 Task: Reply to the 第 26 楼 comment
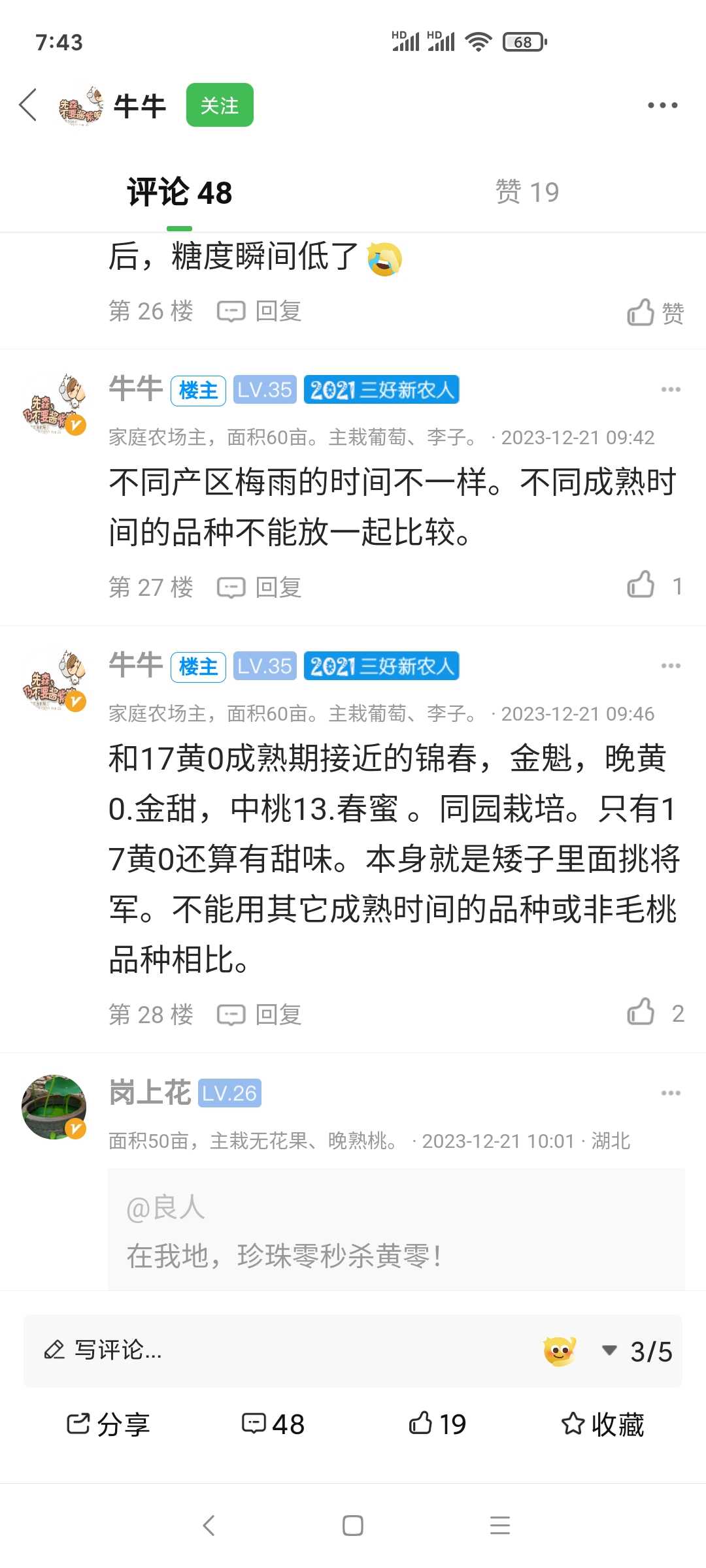coord(260,311)
